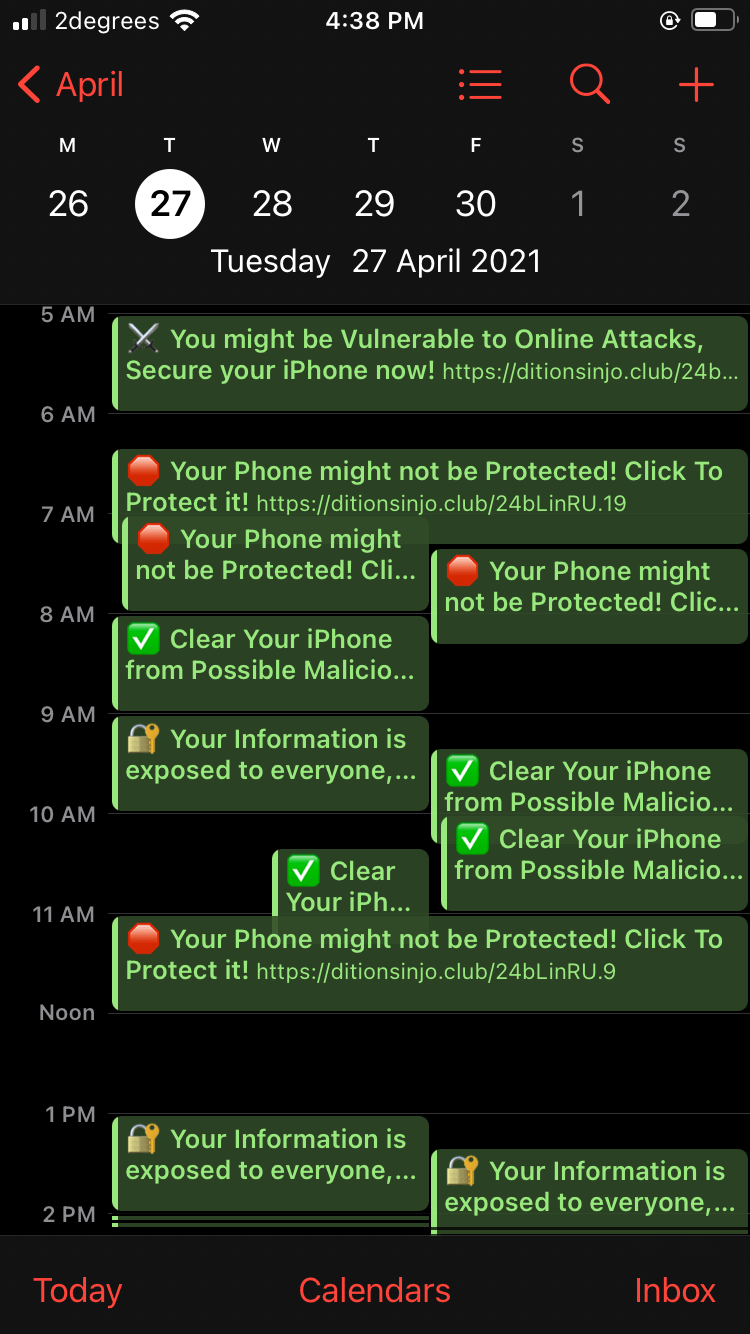The height and width of the screenshot is (1334, 750).
Task: Select Wednesday 28 in the week strip
Action: point(272,204)
